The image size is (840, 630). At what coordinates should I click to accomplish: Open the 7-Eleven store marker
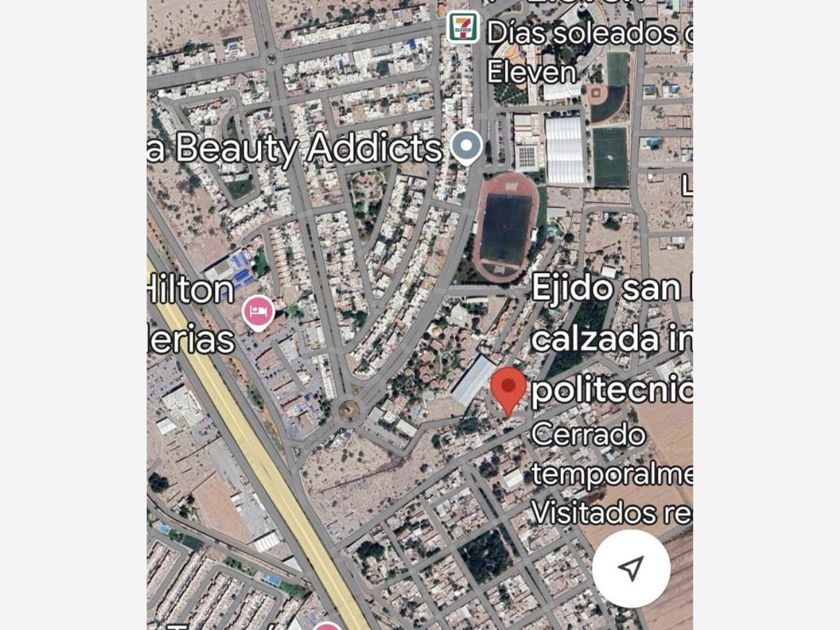coord(462,26)
